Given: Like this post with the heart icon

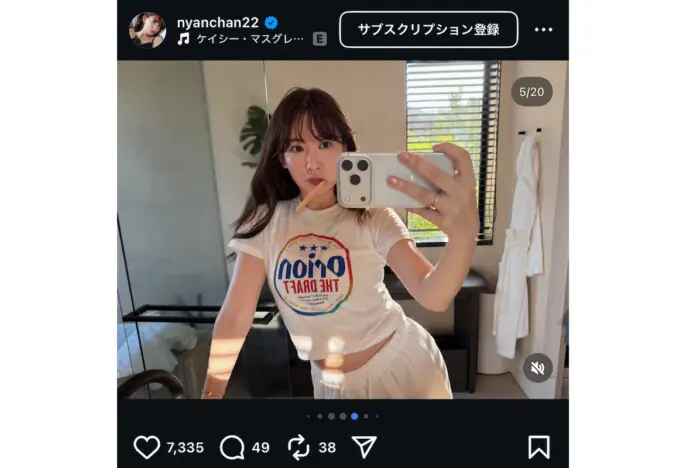Looking at the screenshot, I should 147,447.
